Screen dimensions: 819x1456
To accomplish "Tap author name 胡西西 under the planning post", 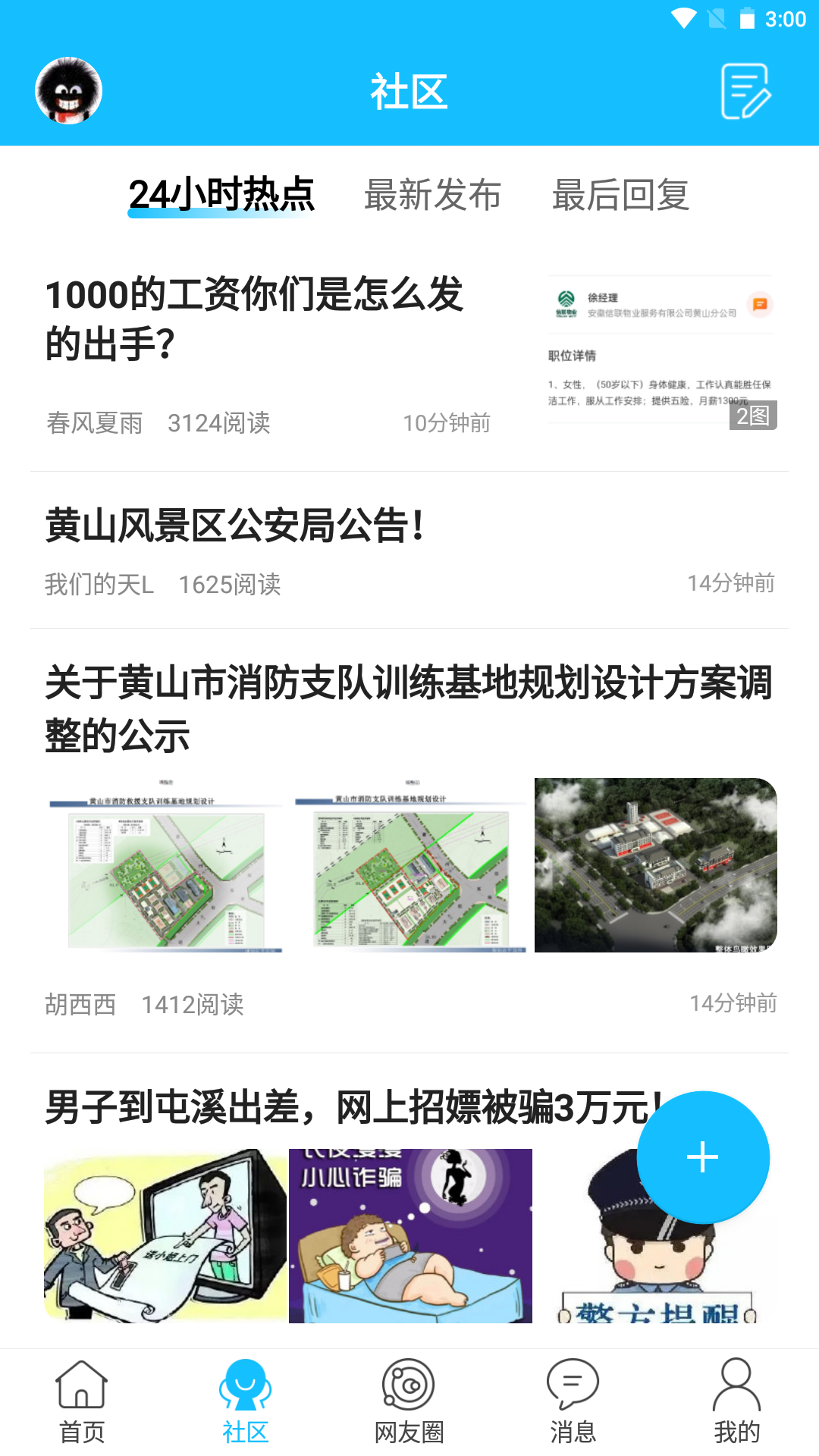I will pos(79,1003).
